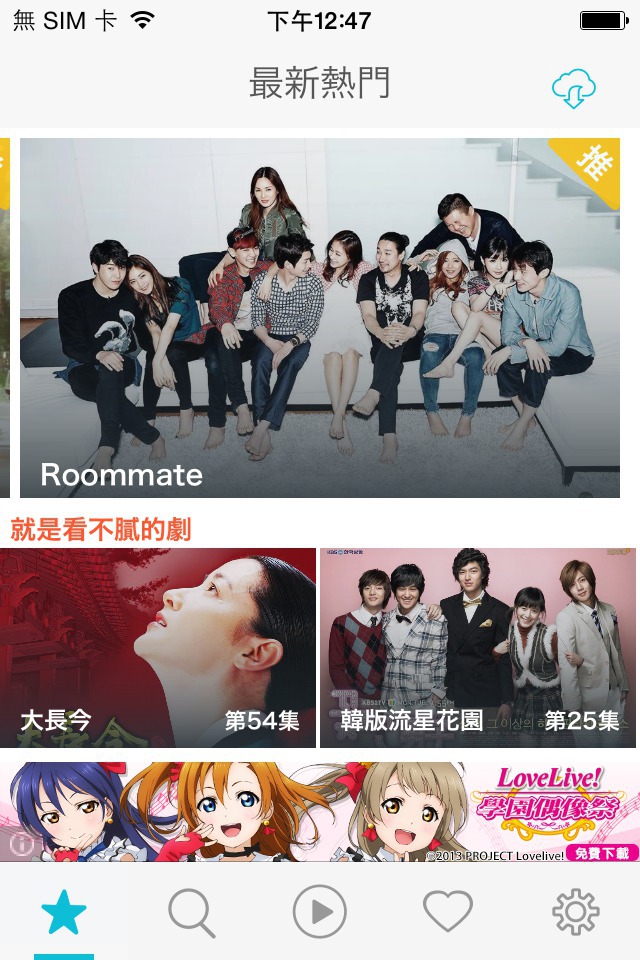This screenshot has height=960, width=640.
Task: Select the star featured tab
Action: click(64, 912)
